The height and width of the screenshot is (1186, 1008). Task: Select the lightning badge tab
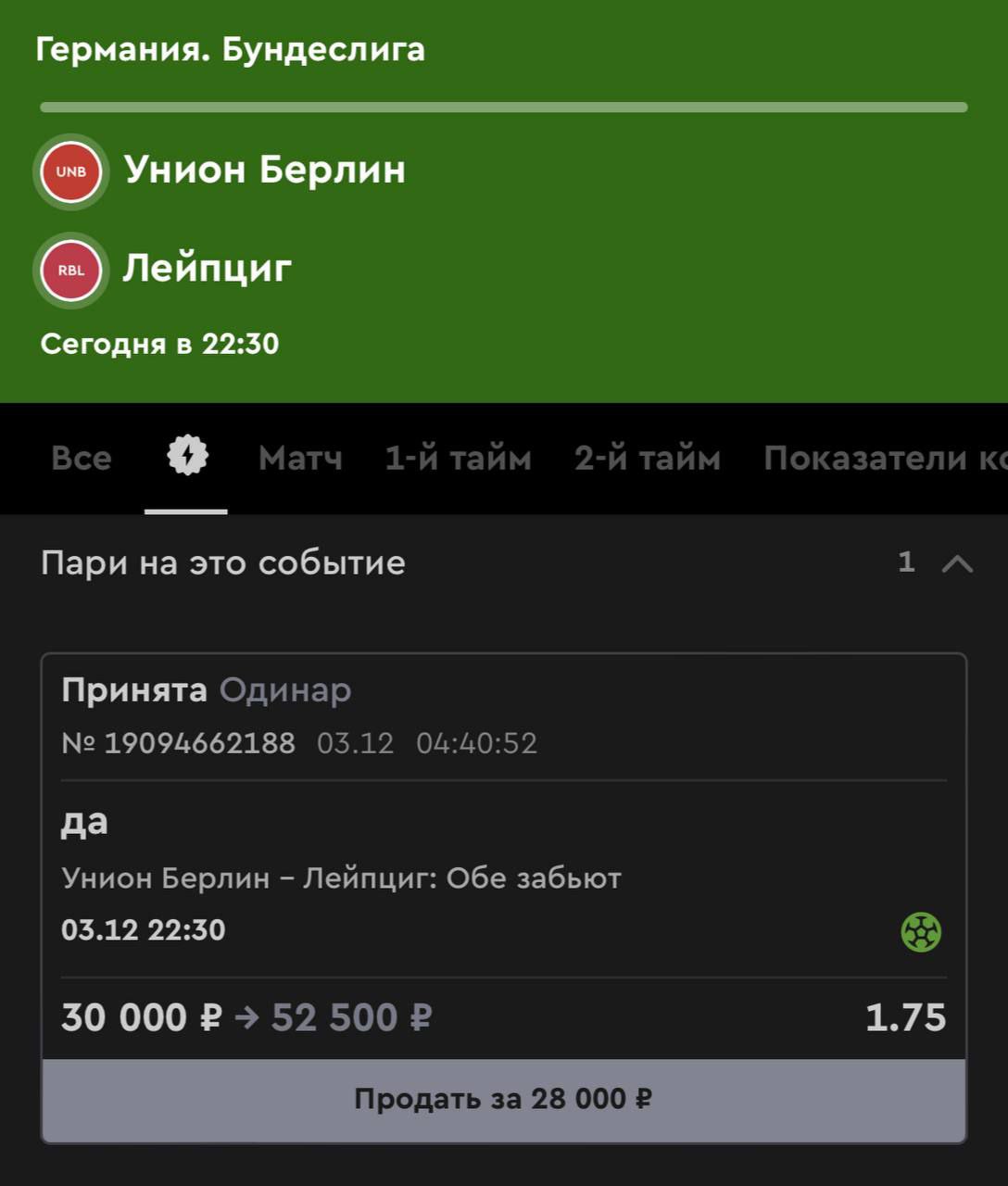point(186,458)
